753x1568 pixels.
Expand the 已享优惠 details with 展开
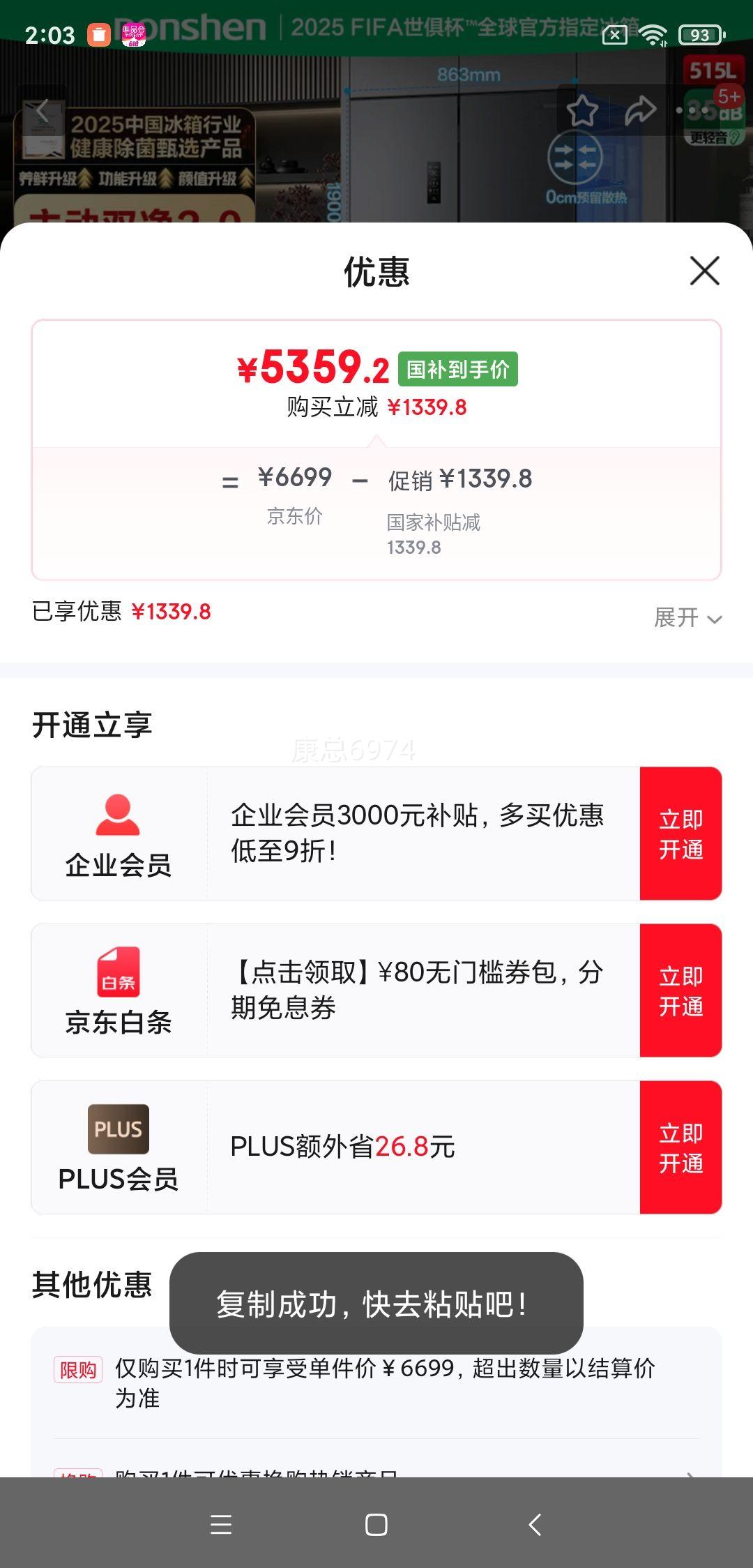(687, 617)
